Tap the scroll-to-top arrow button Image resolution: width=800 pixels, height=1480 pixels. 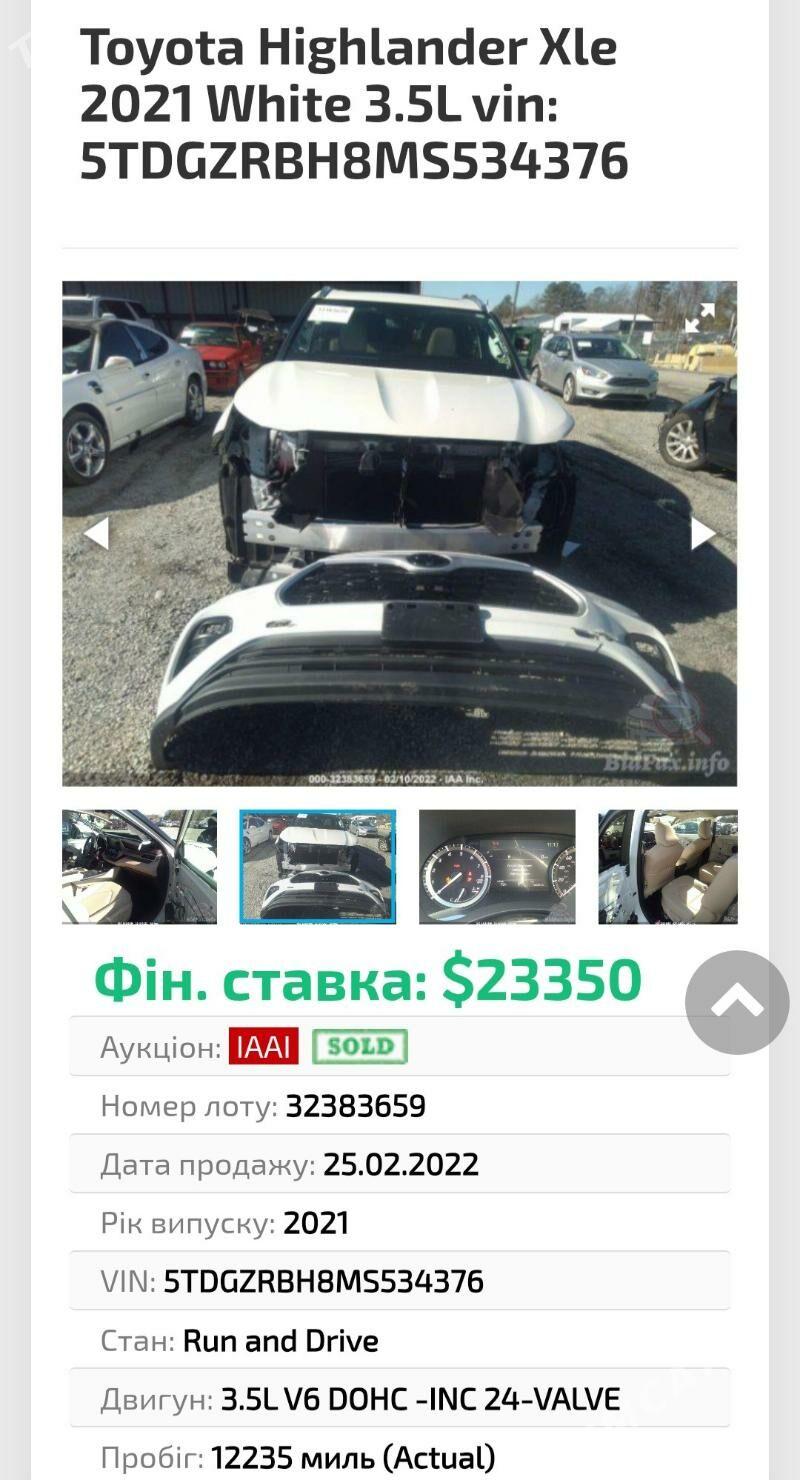click(737, 1002)
